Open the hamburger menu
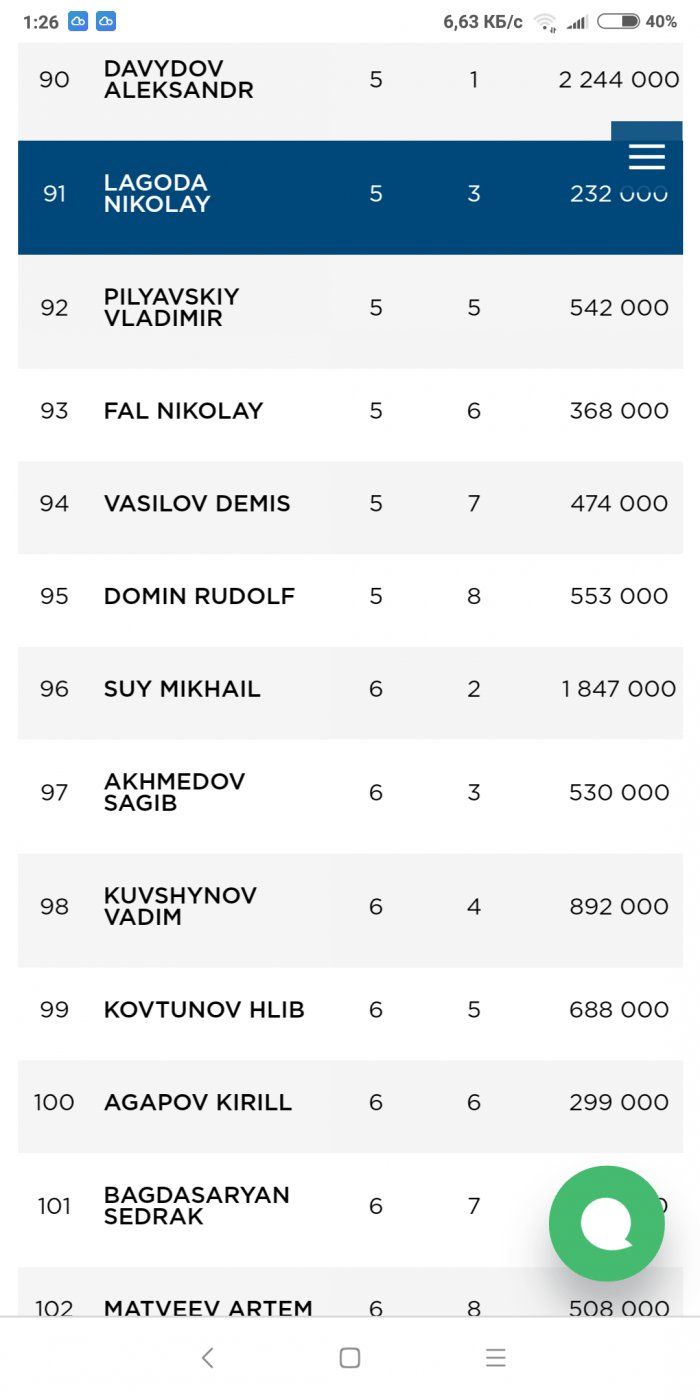This screenshot has height=1400, width=700. 646,157
